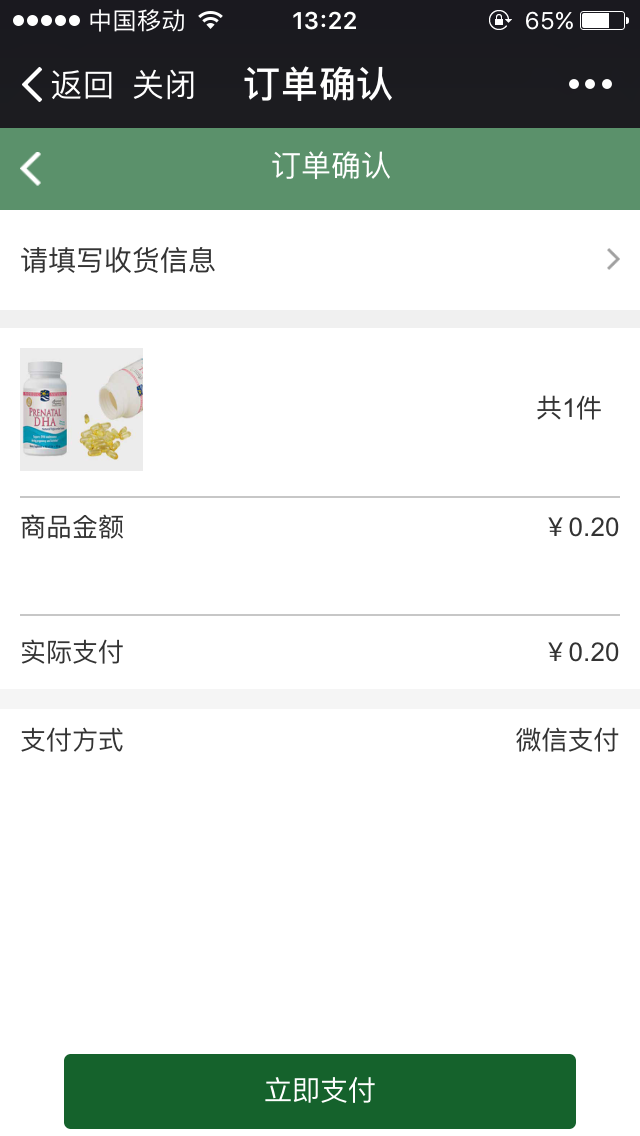Tap 立即支付 to pay now
The image size is (640, 1136).
(320, 1091)
